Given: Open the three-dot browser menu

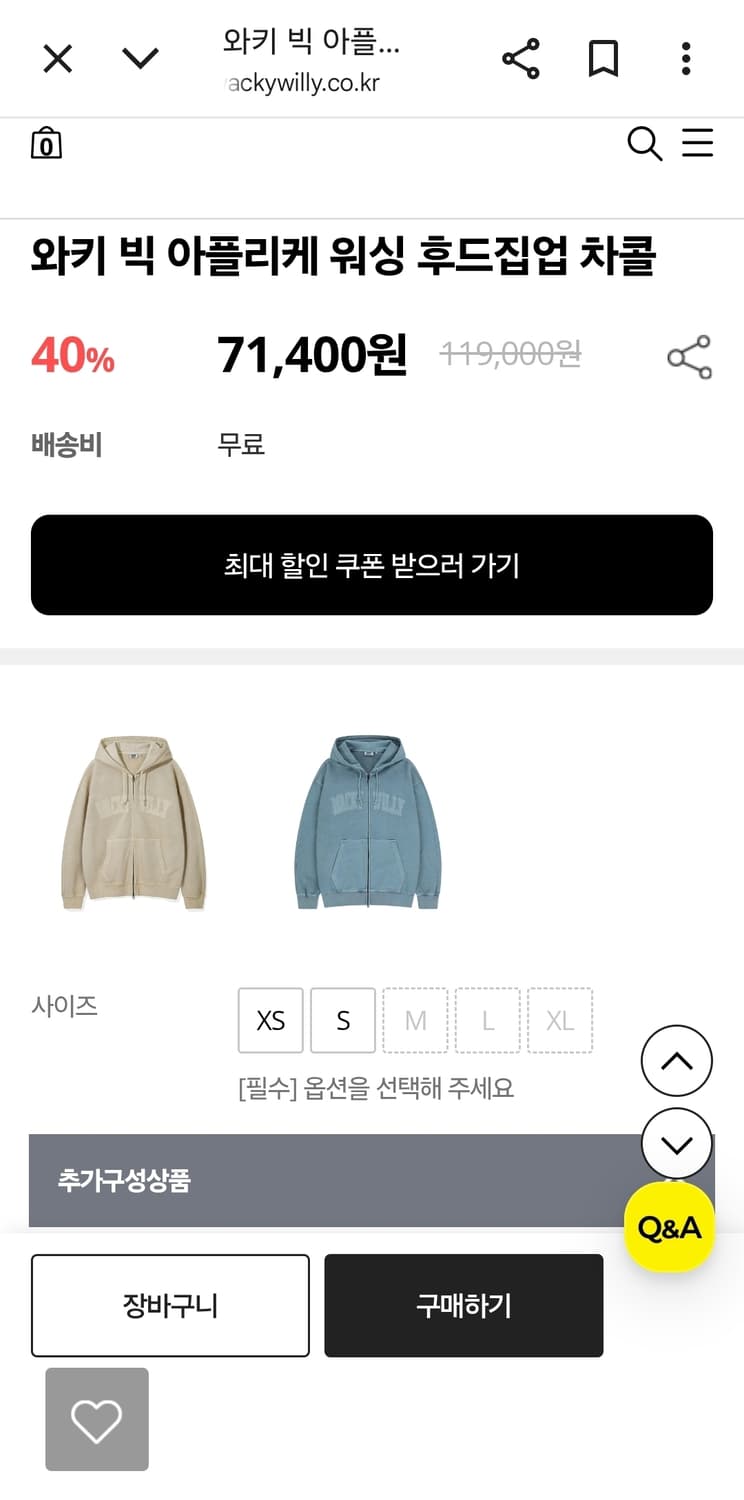Looking at the screenshot, I should click(x=685, y=60).
